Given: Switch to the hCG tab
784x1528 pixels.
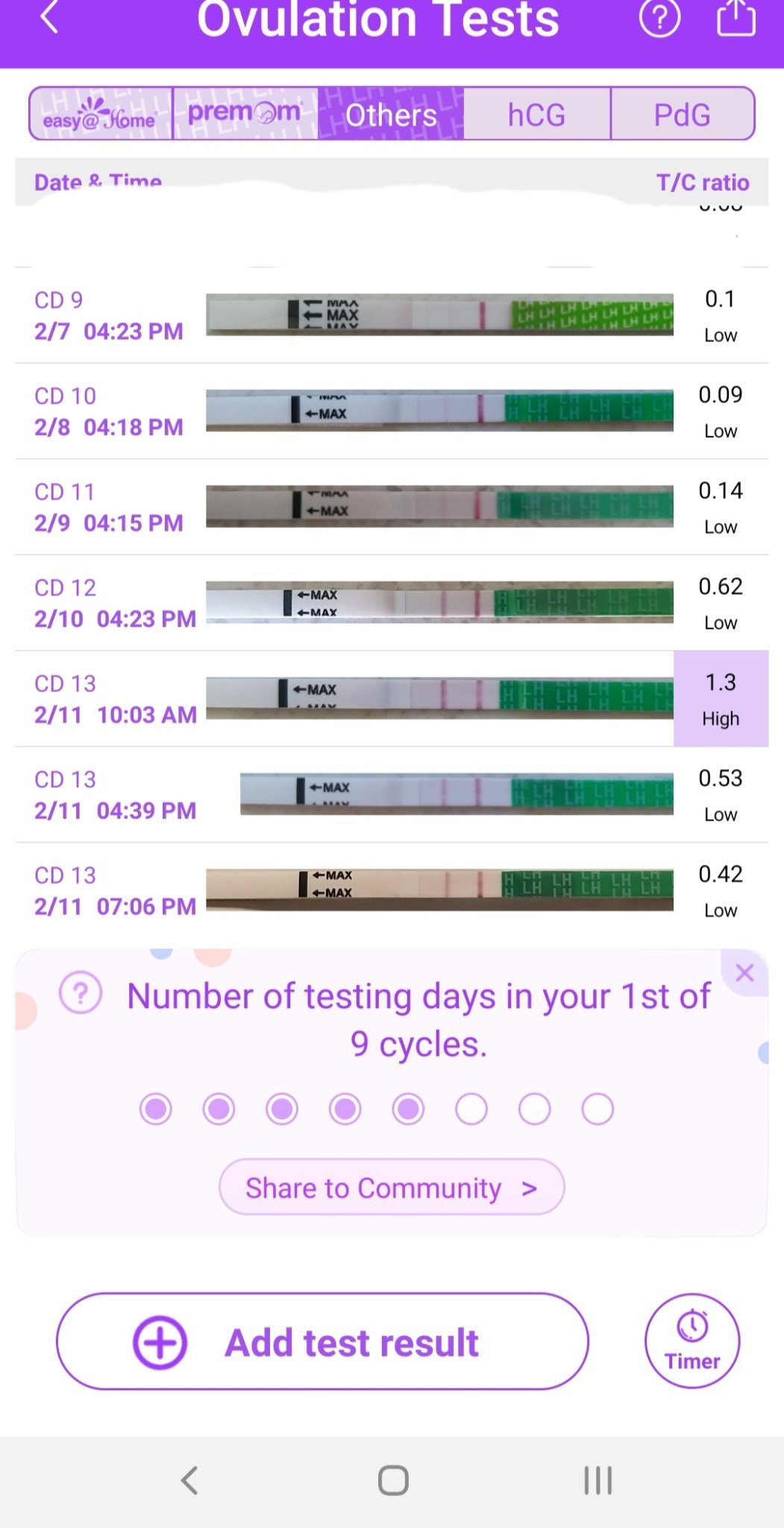Looking at the screenshot, I should pos(536,114).
